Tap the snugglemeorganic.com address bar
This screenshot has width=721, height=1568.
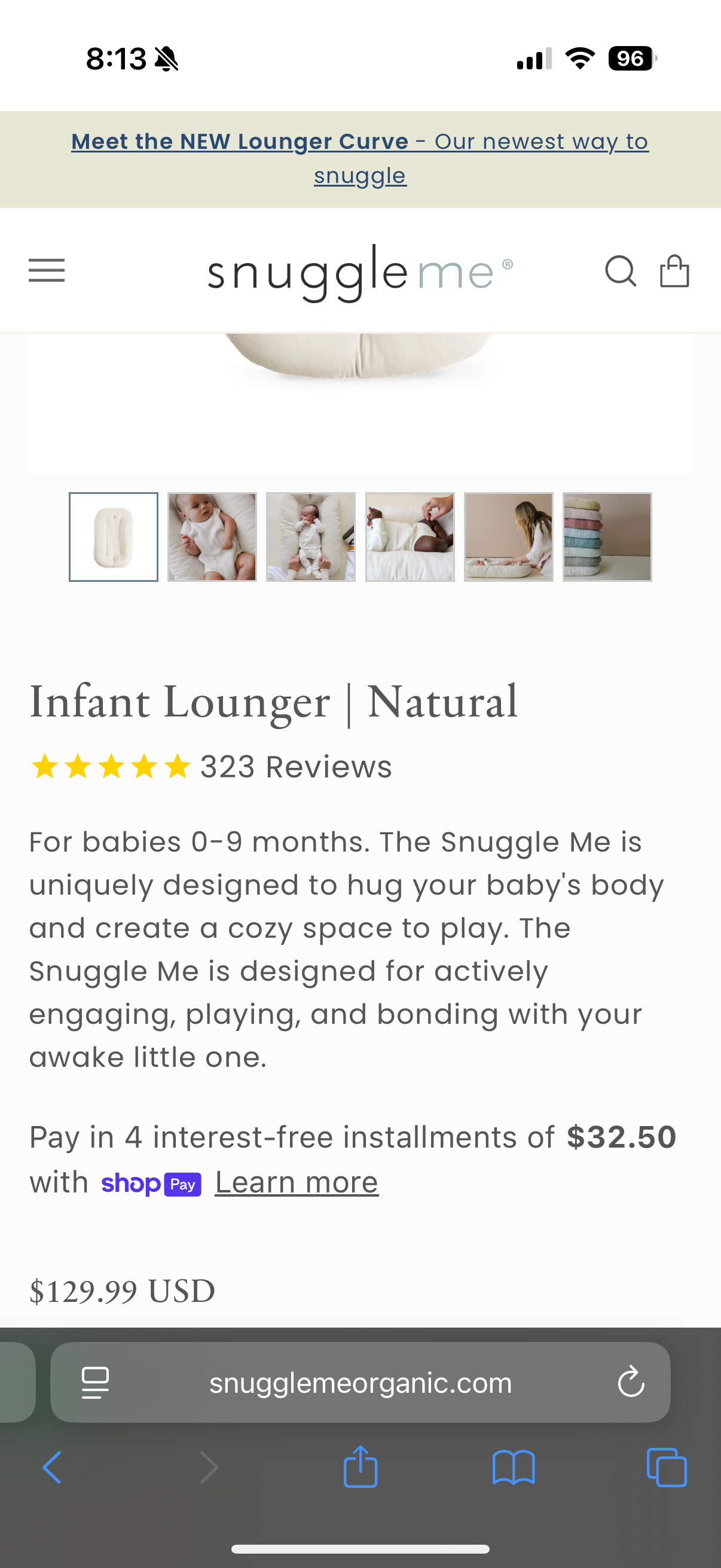[x=359, y=1383]
